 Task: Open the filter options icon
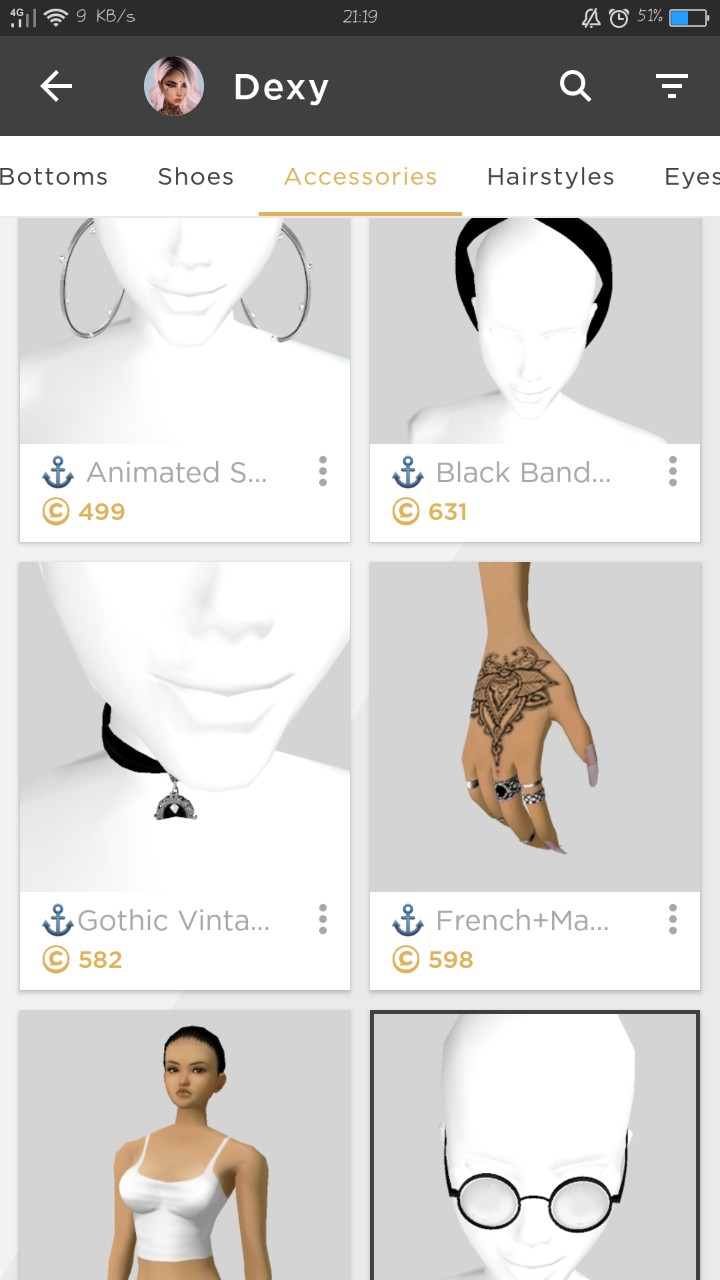(x=672, y=87)
